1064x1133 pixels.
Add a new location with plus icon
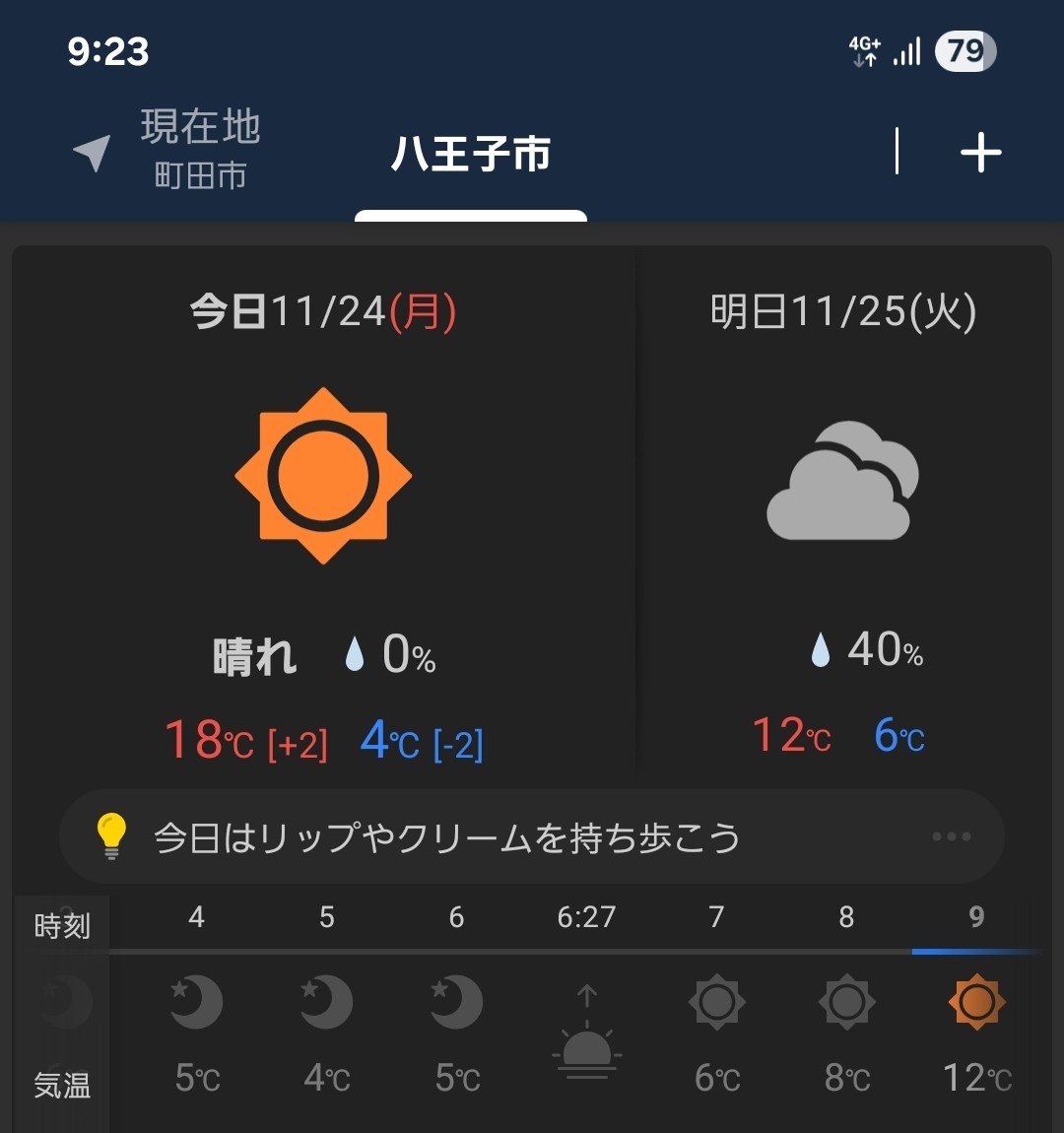[x=980, y=153]
